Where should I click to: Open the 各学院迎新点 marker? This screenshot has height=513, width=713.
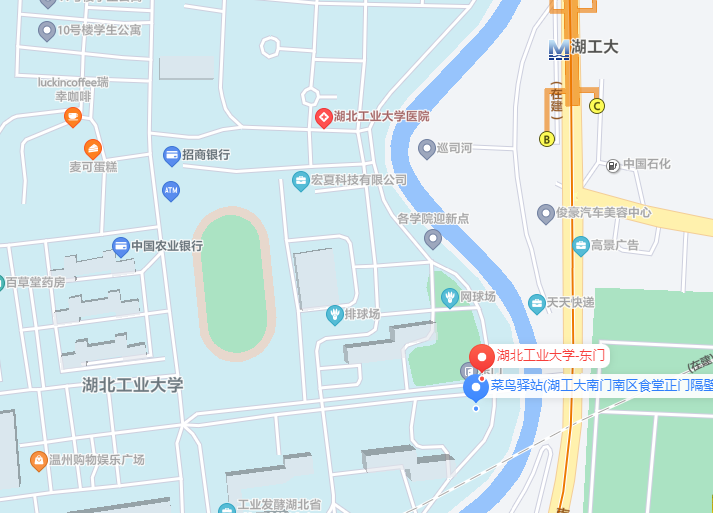pyautogui.click(x=433, y=238)
